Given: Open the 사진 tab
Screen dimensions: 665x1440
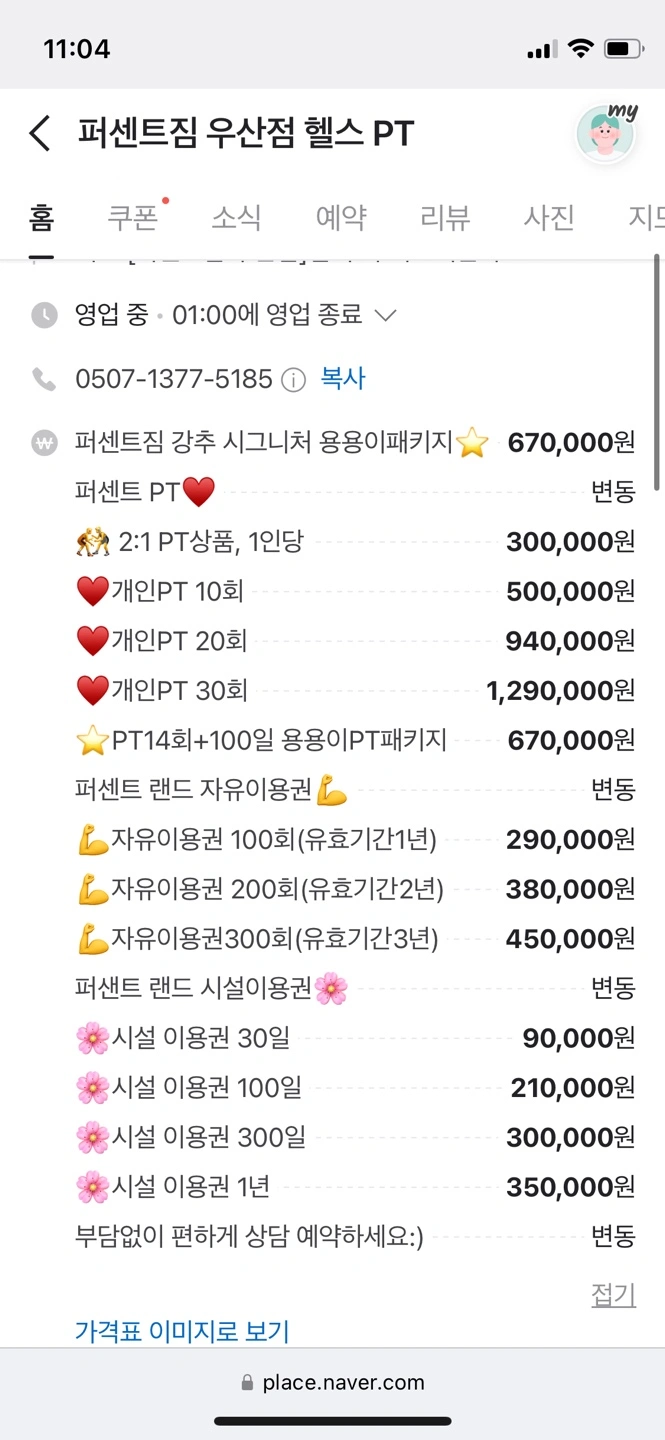Looking at the screenshot, I should (549, 217).
